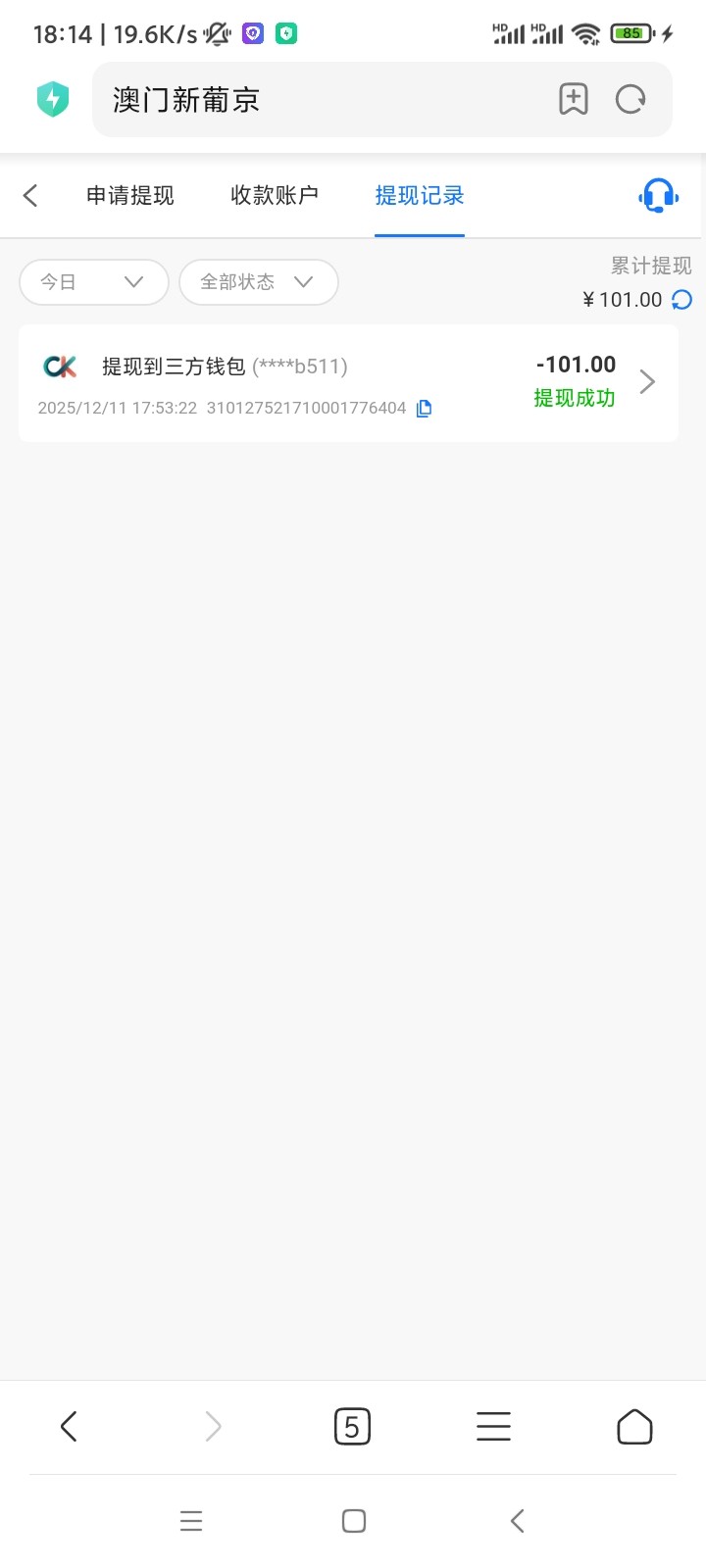Switch to the 收款账户 tab
The image size is (706, 1568).
[x=275, y=195]
